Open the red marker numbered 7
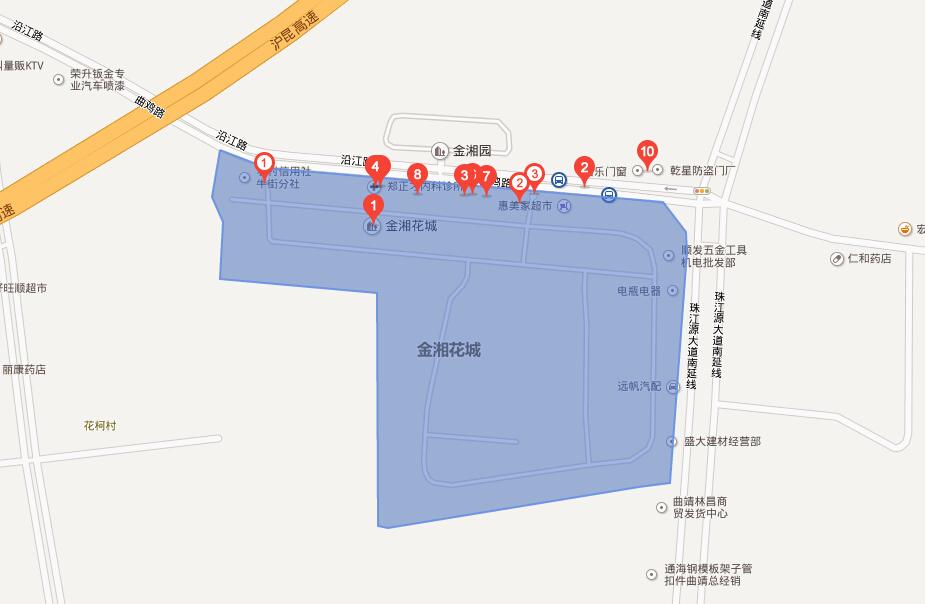The height and width of the screenshot is (604, 925). [x=486, y=176]
